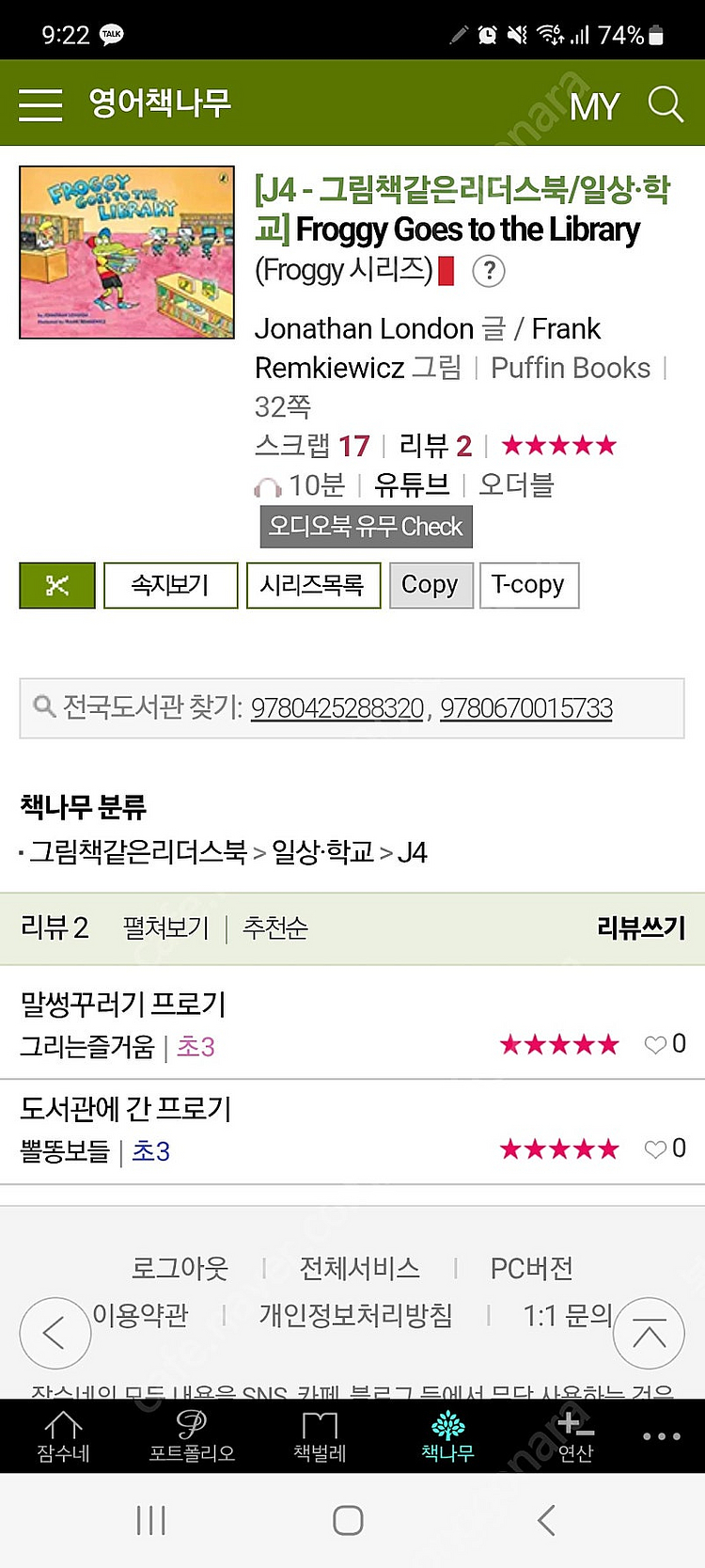Write a review via 리뷰쓰기
705x1568 pixels.
click(640, 928)
